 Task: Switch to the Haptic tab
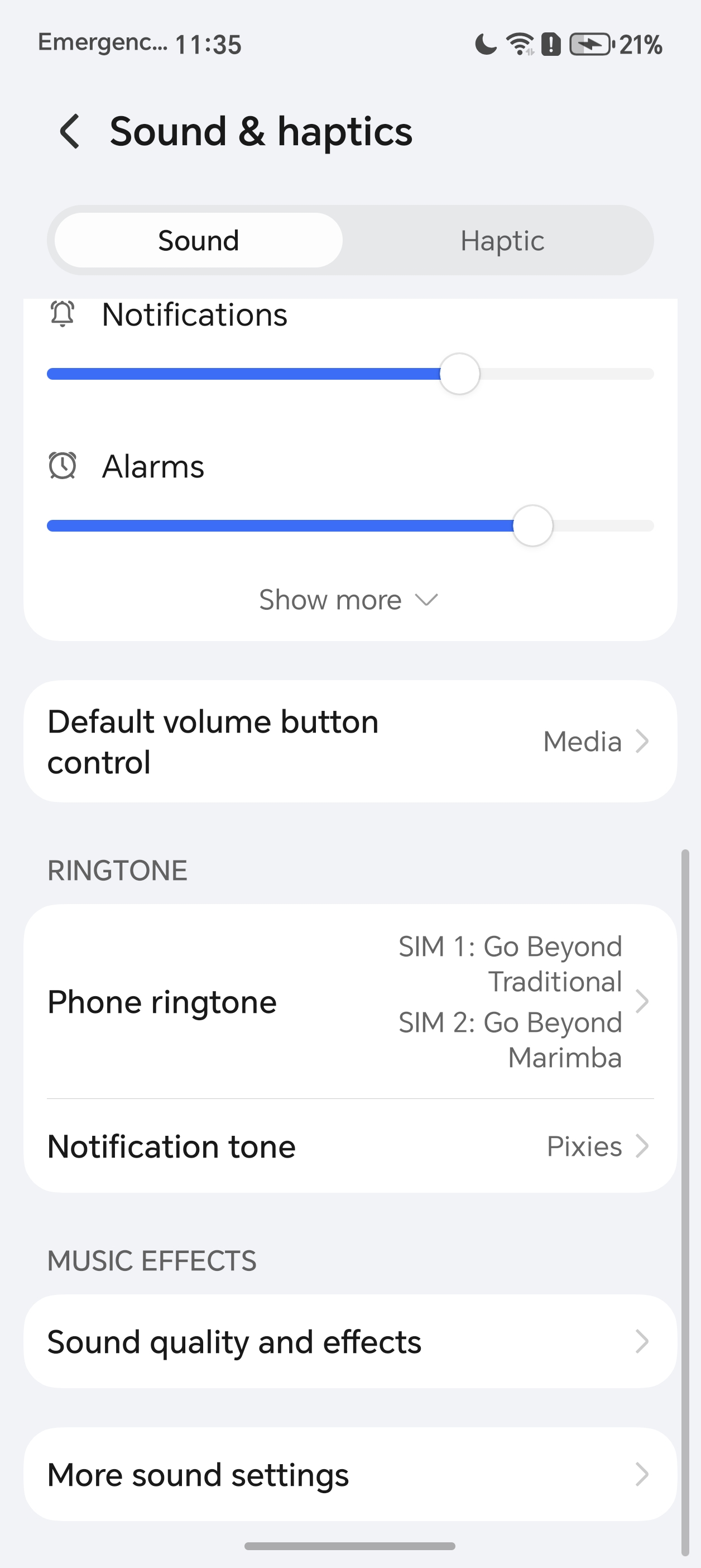pos(501,241)
